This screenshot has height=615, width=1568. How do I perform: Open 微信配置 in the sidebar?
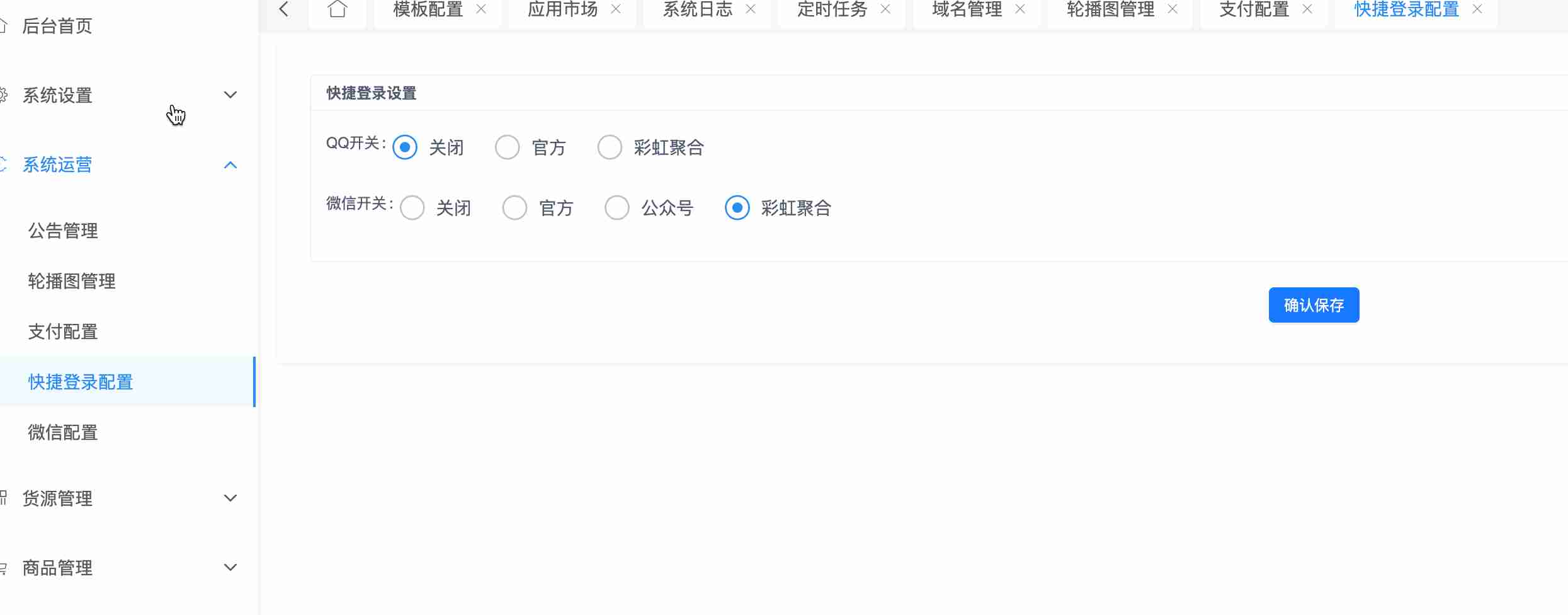tap(63, 432)
